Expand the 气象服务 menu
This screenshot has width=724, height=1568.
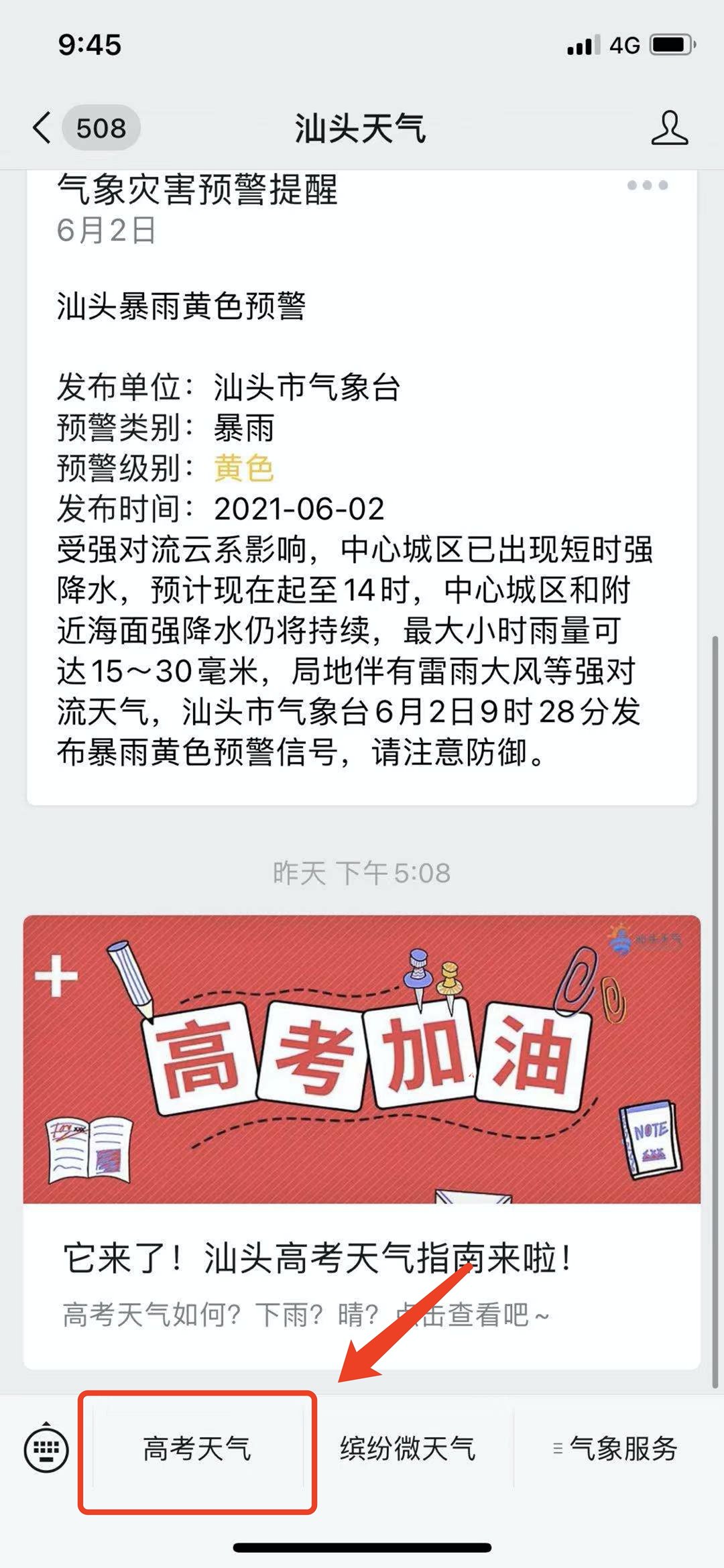[615, 1449]
